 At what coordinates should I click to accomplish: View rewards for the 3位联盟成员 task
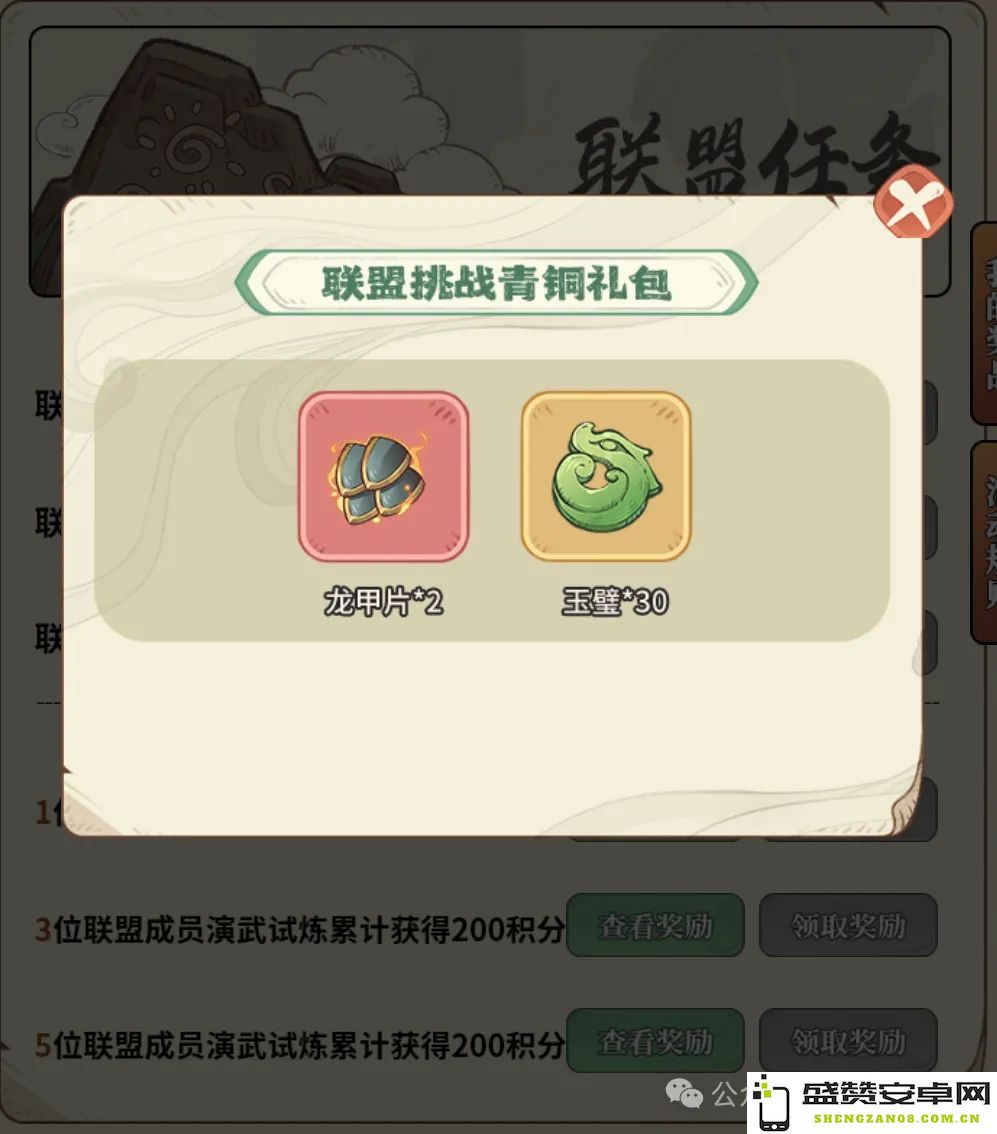tap(655, 926)
